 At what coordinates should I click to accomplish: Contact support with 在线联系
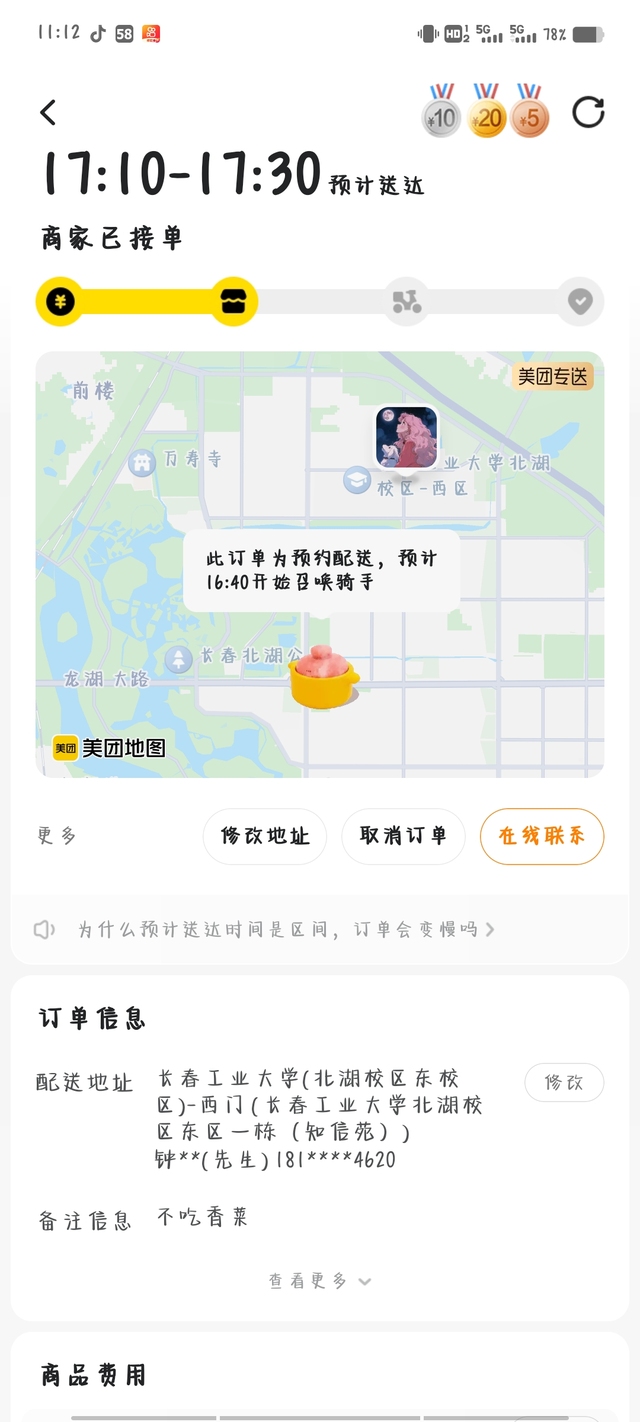[542, 836]
